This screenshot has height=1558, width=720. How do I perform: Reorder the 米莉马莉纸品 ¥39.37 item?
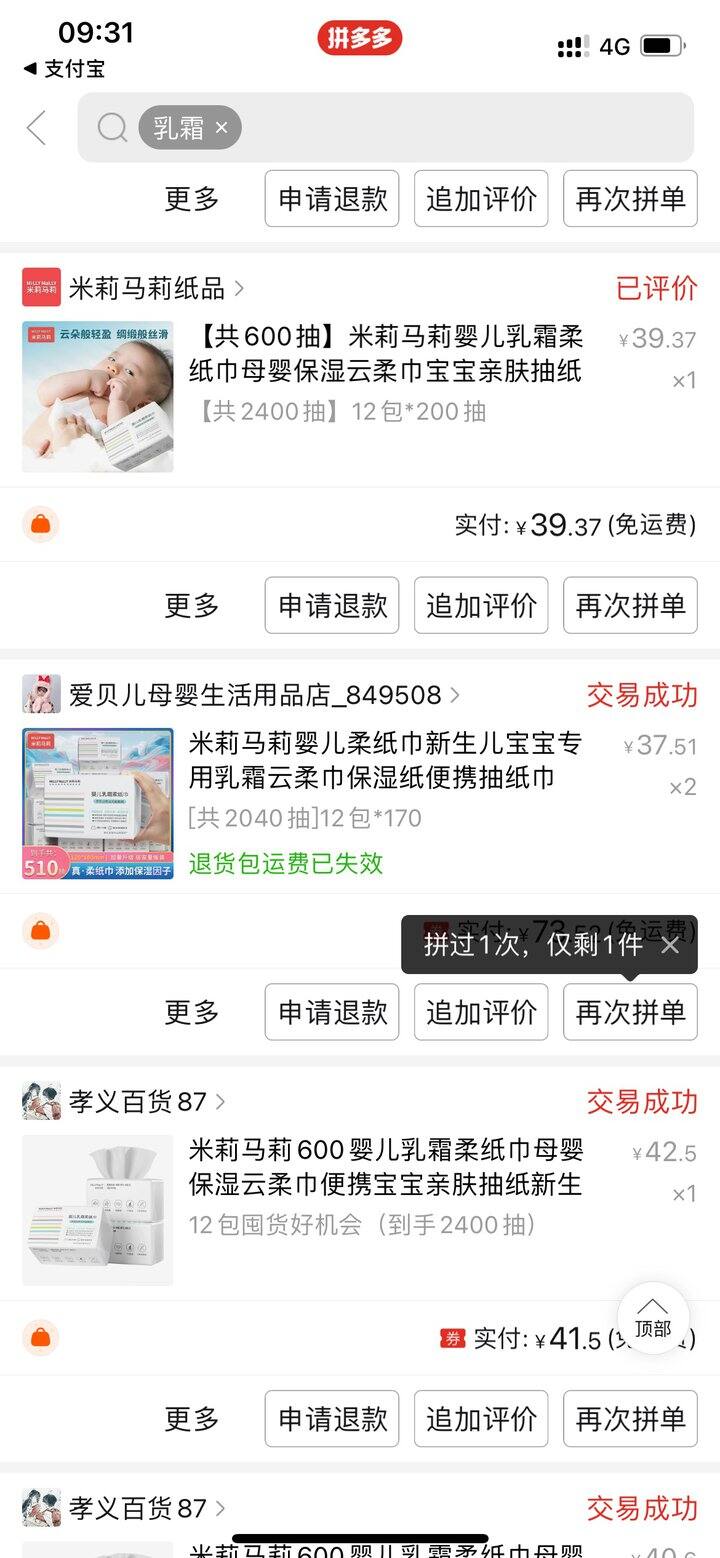(630, 605)
